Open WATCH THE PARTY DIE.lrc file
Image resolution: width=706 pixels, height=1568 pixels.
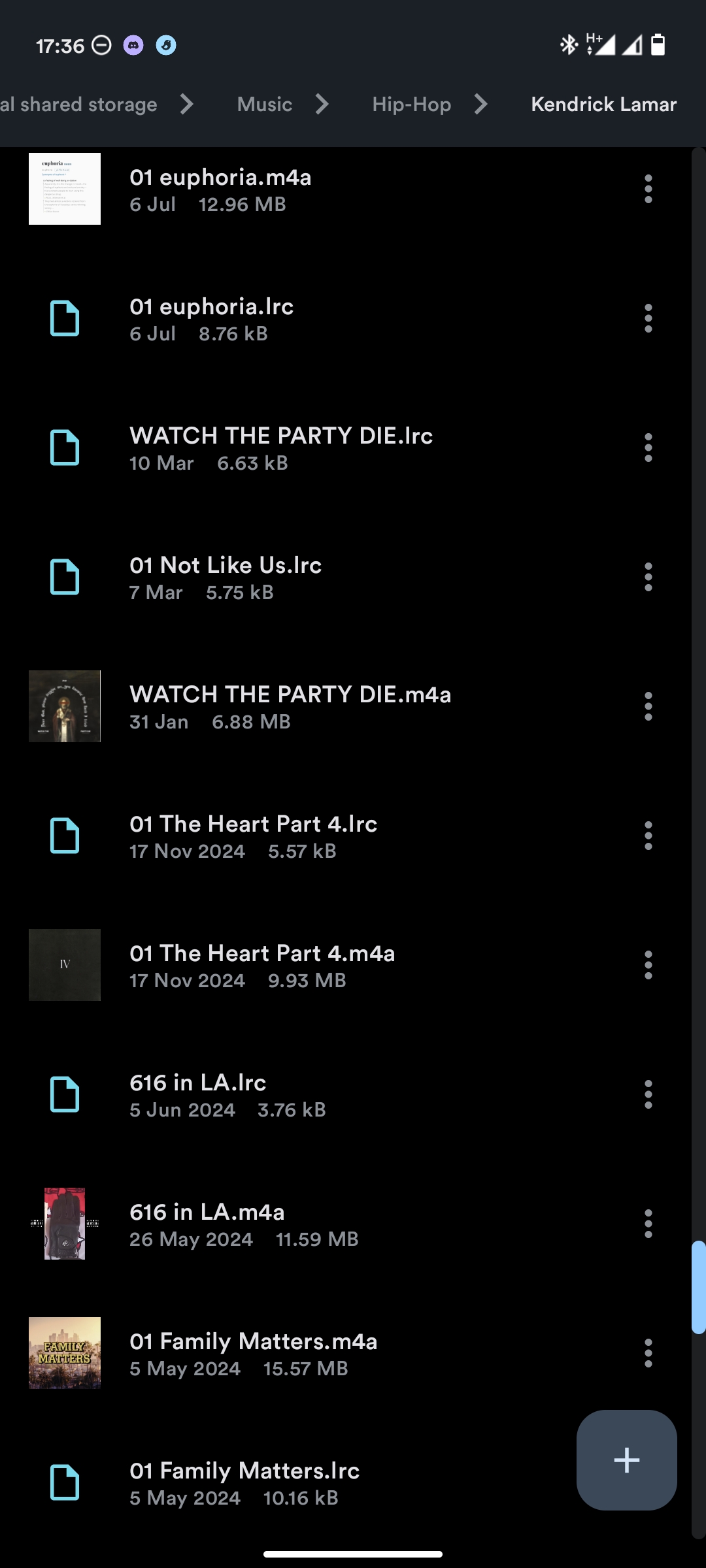pos(281,448)
